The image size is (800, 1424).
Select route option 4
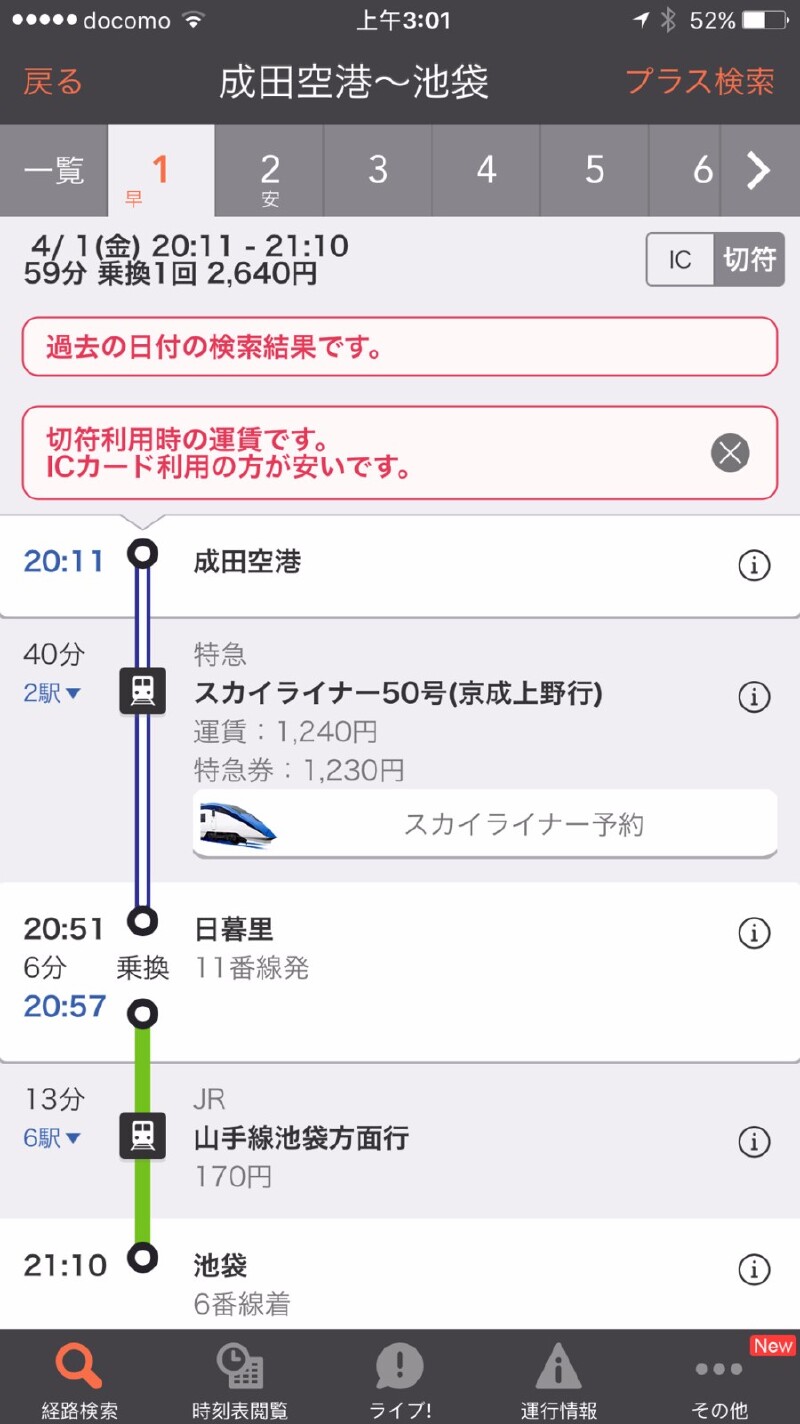point(486,171)
